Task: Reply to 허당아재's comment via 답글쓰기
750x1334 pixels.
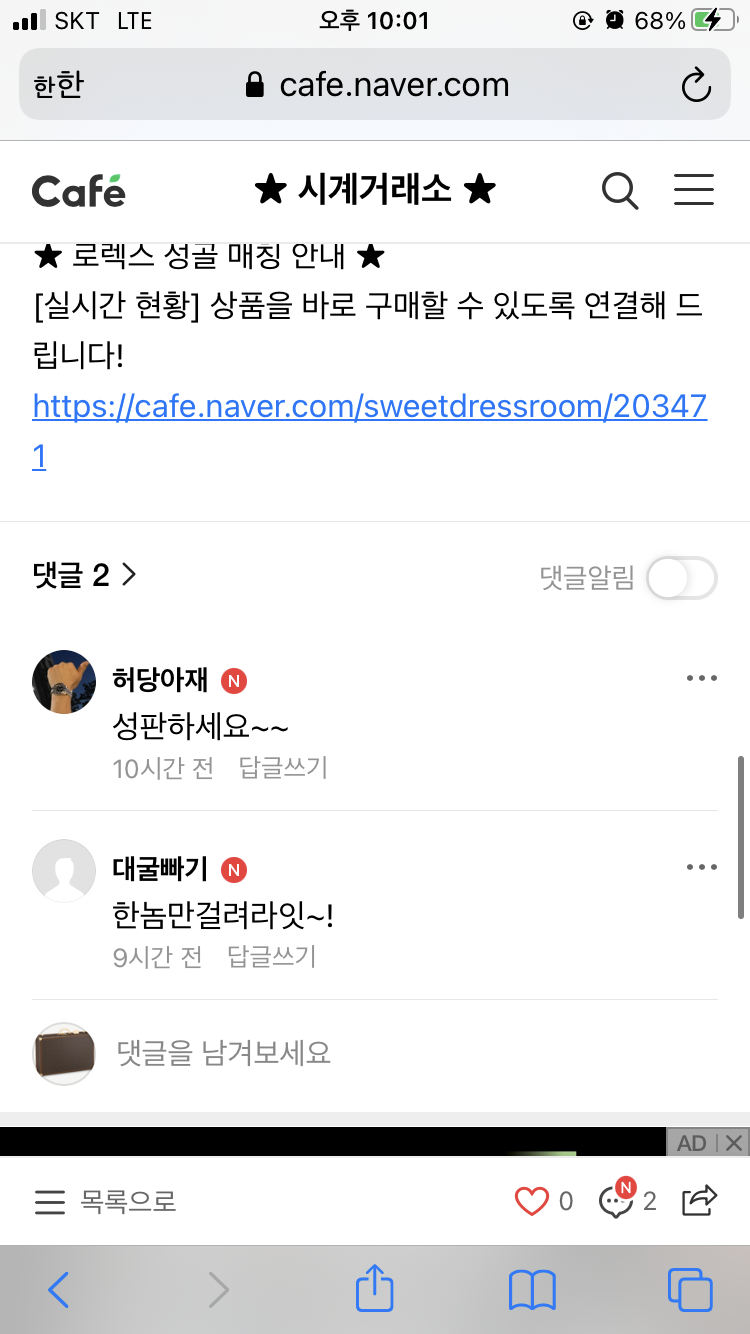Action: tap(283, 768)
